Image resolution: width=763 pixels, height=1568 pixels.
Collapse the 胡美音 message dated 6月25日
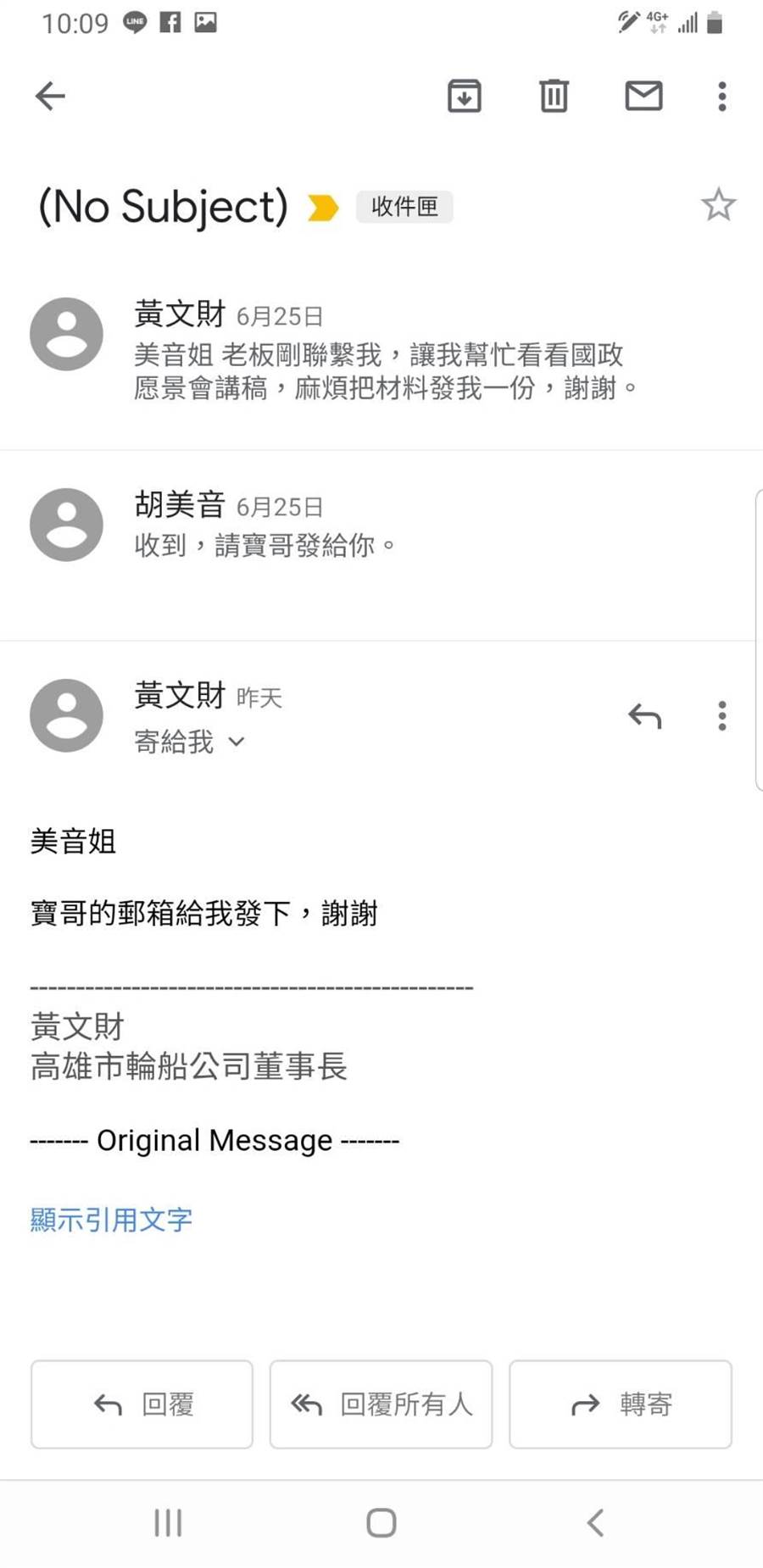(x=381, y=524)
